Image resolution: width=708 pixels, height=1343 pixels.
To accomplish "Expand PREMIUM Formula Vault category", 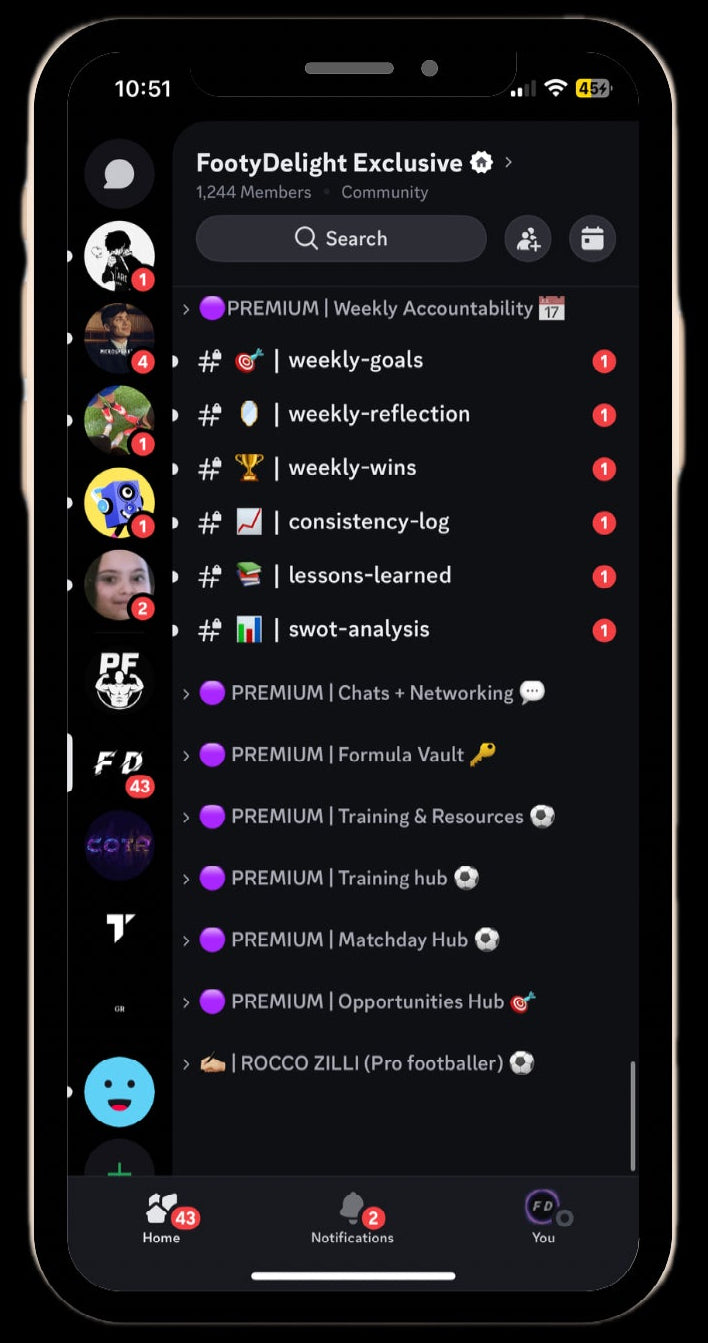I will (x=347, y=755).
